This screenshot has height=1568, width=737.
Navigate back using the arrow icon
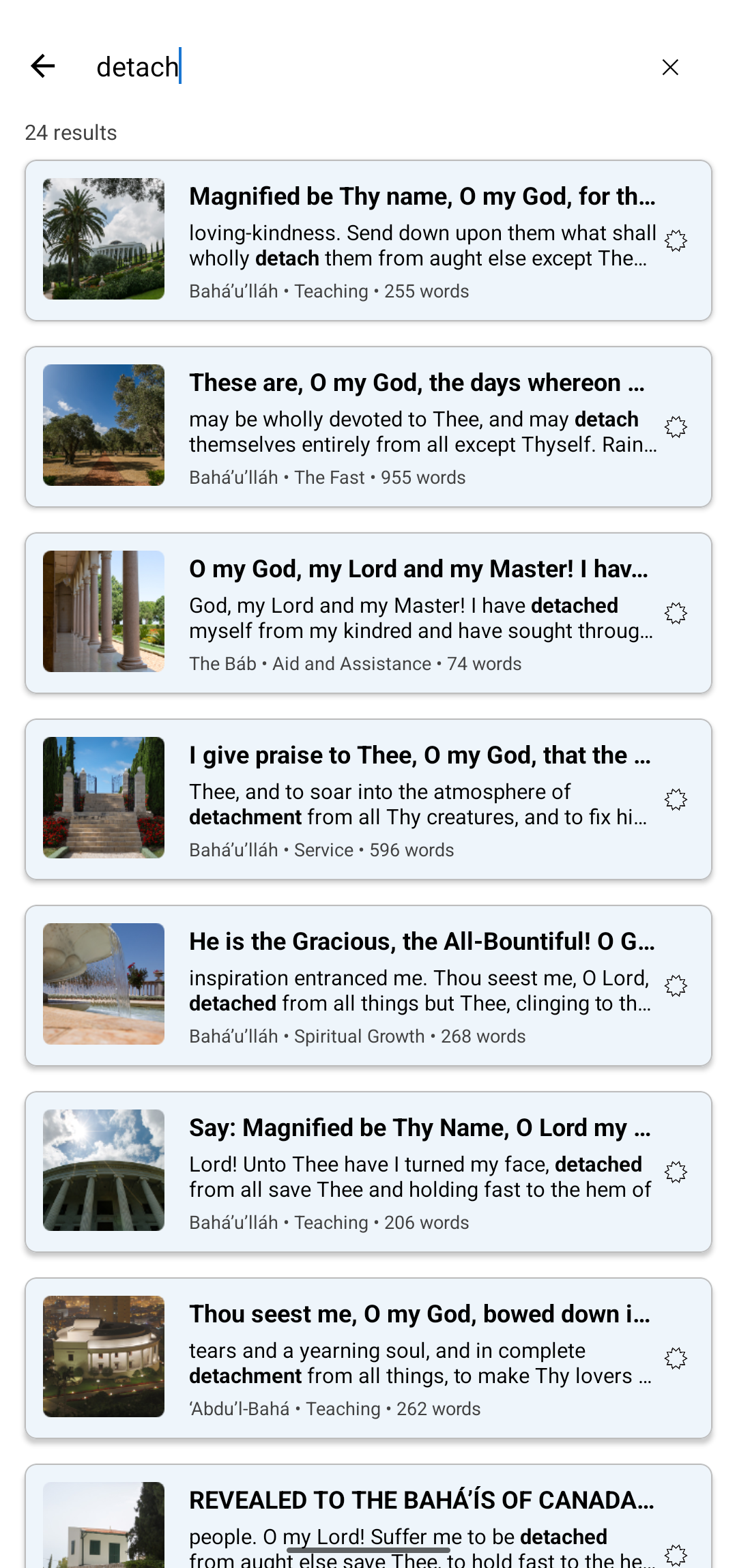[x=43, y=66]
